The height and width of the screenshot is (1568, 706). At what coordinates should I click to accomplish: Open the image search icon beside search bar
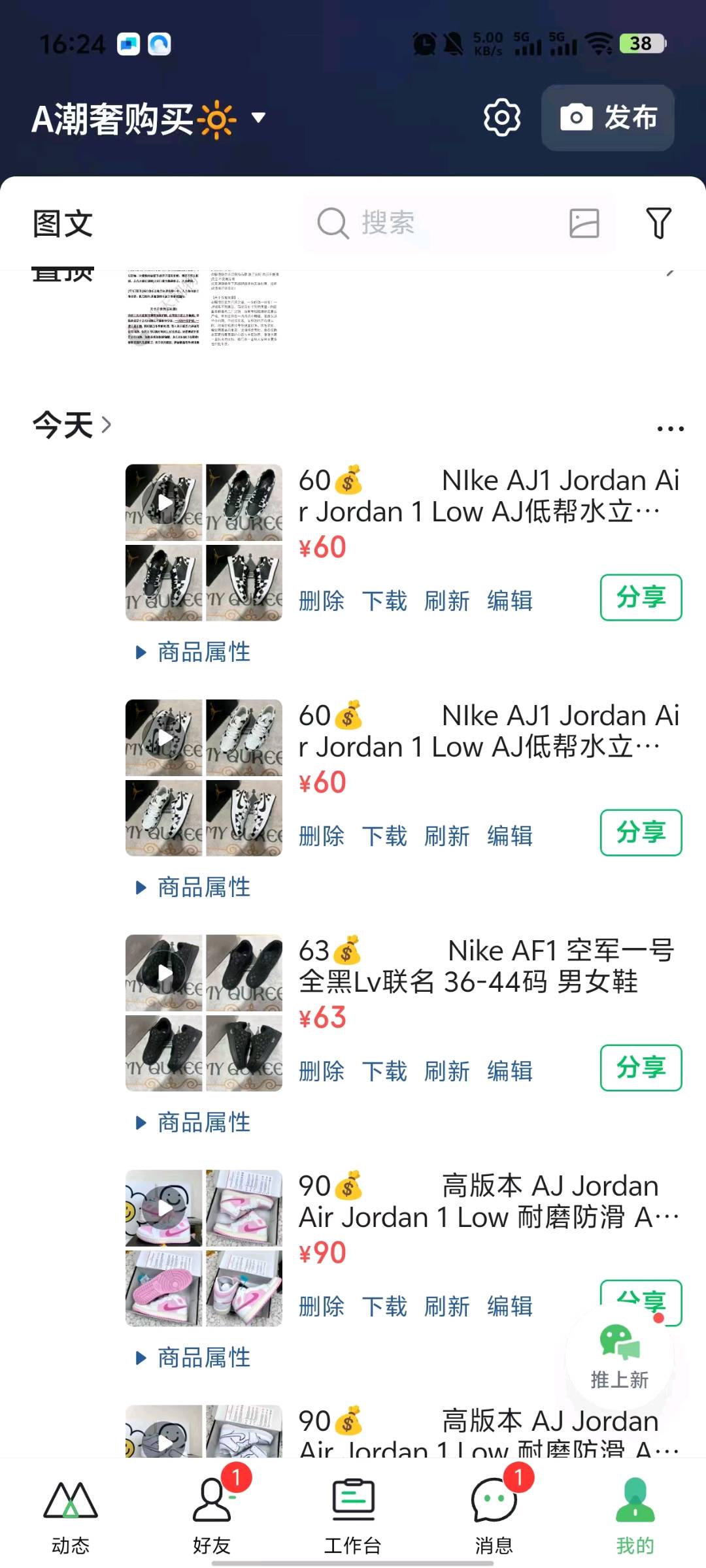[x=585, y=222]
